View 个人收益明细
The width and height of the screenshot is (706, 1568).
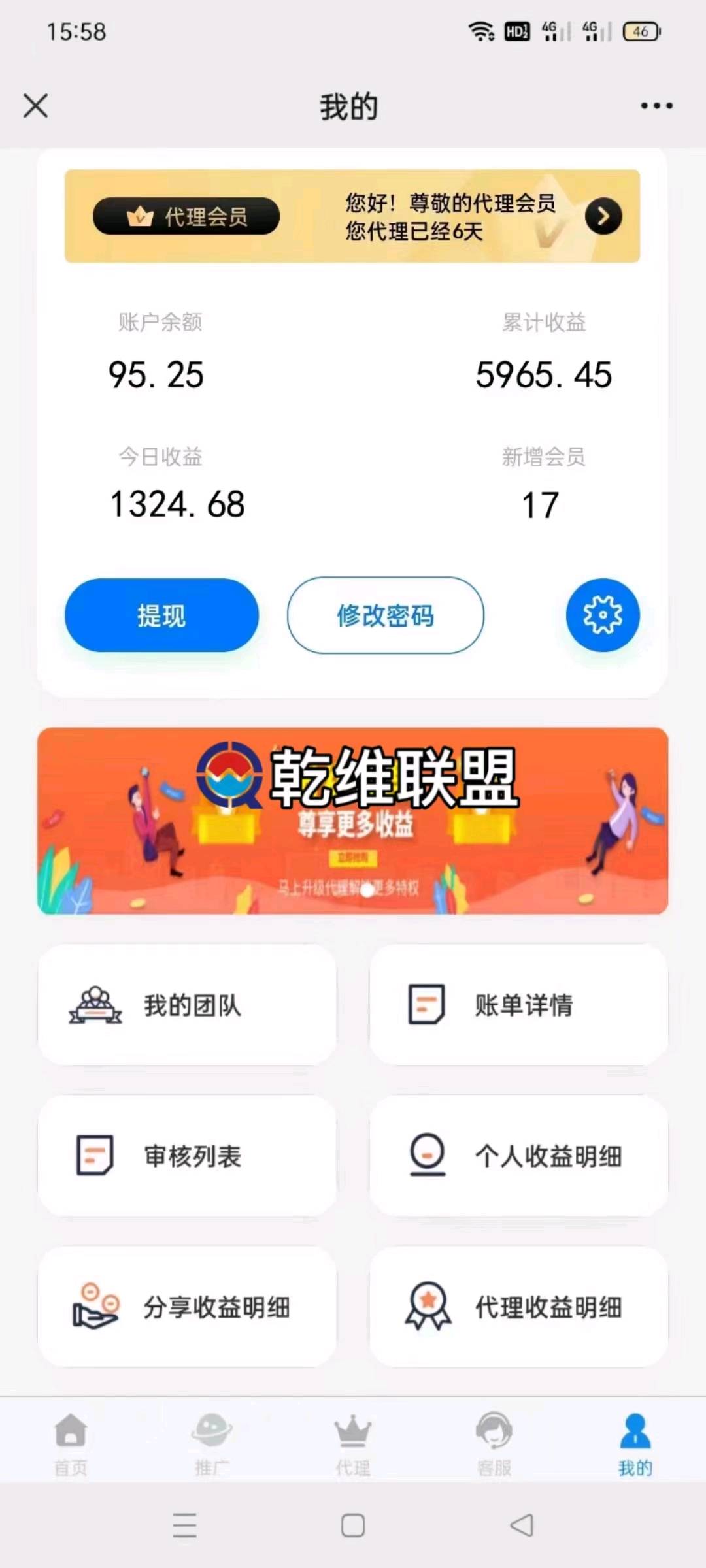[x=518, y=1156]
